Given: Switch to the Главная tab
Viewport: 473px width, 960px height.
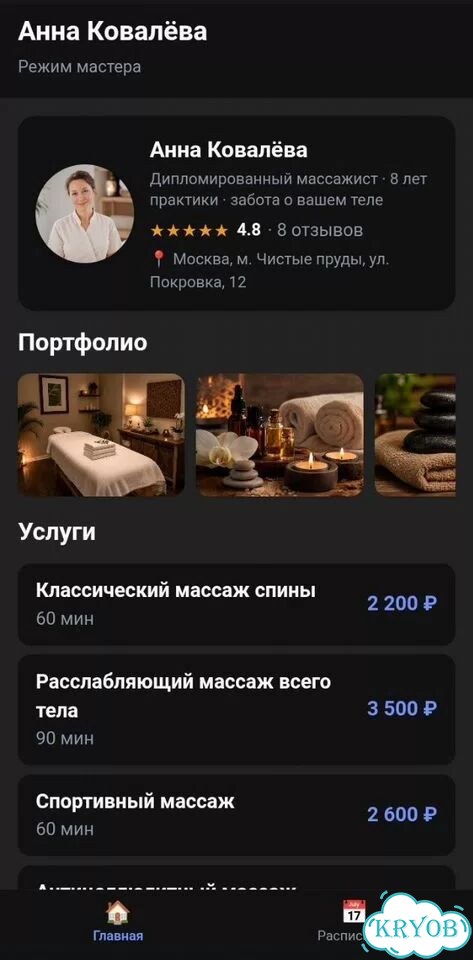Looking at the screenshot, I should point(118,923).
